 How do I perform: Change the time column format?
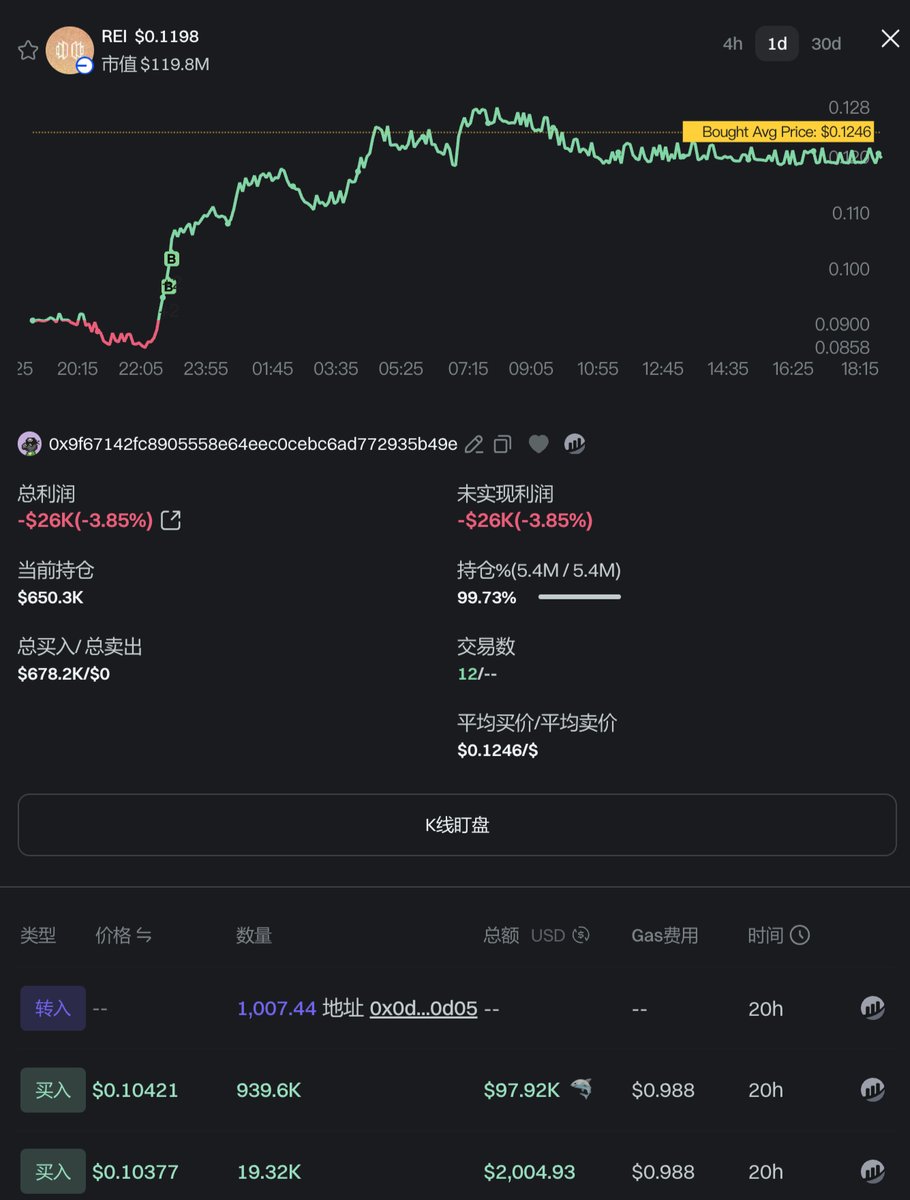[x=800, y=936]
